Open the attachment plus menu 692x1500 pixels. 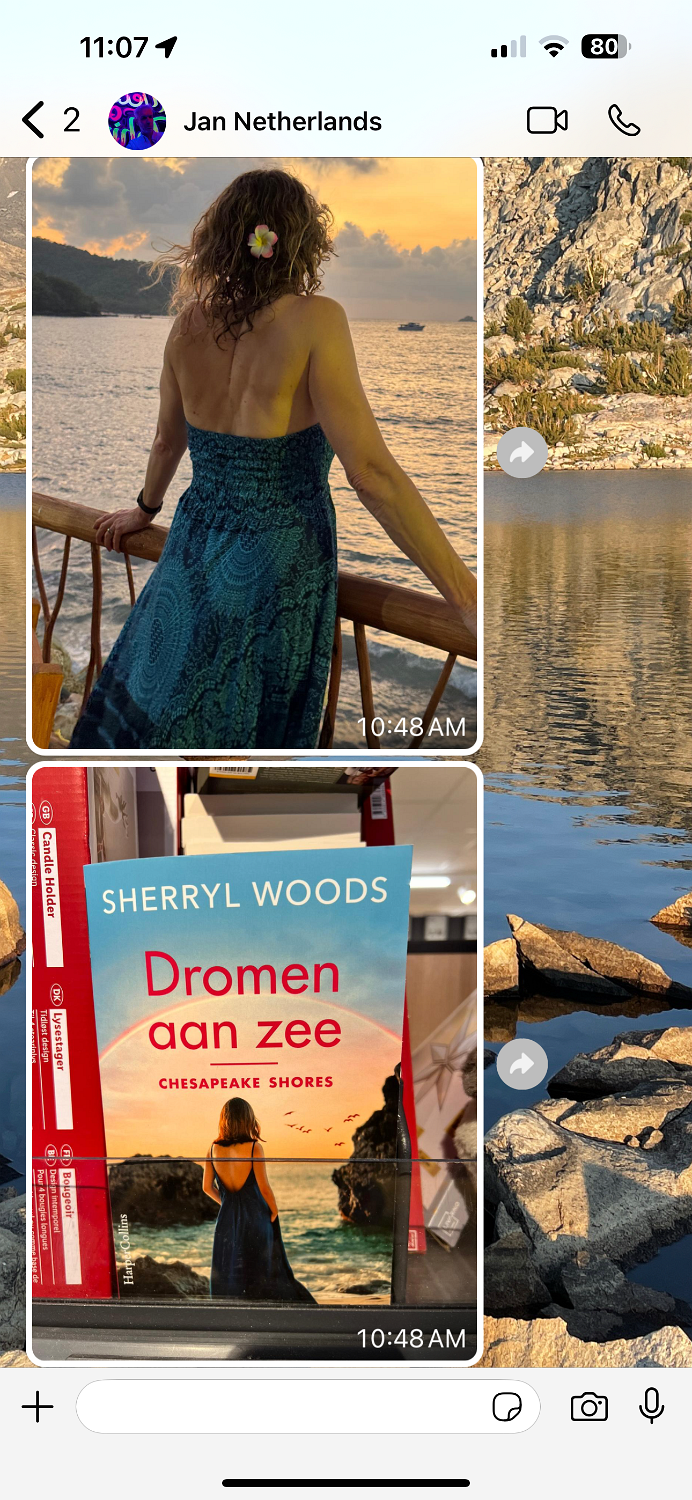click(37, 1407)
